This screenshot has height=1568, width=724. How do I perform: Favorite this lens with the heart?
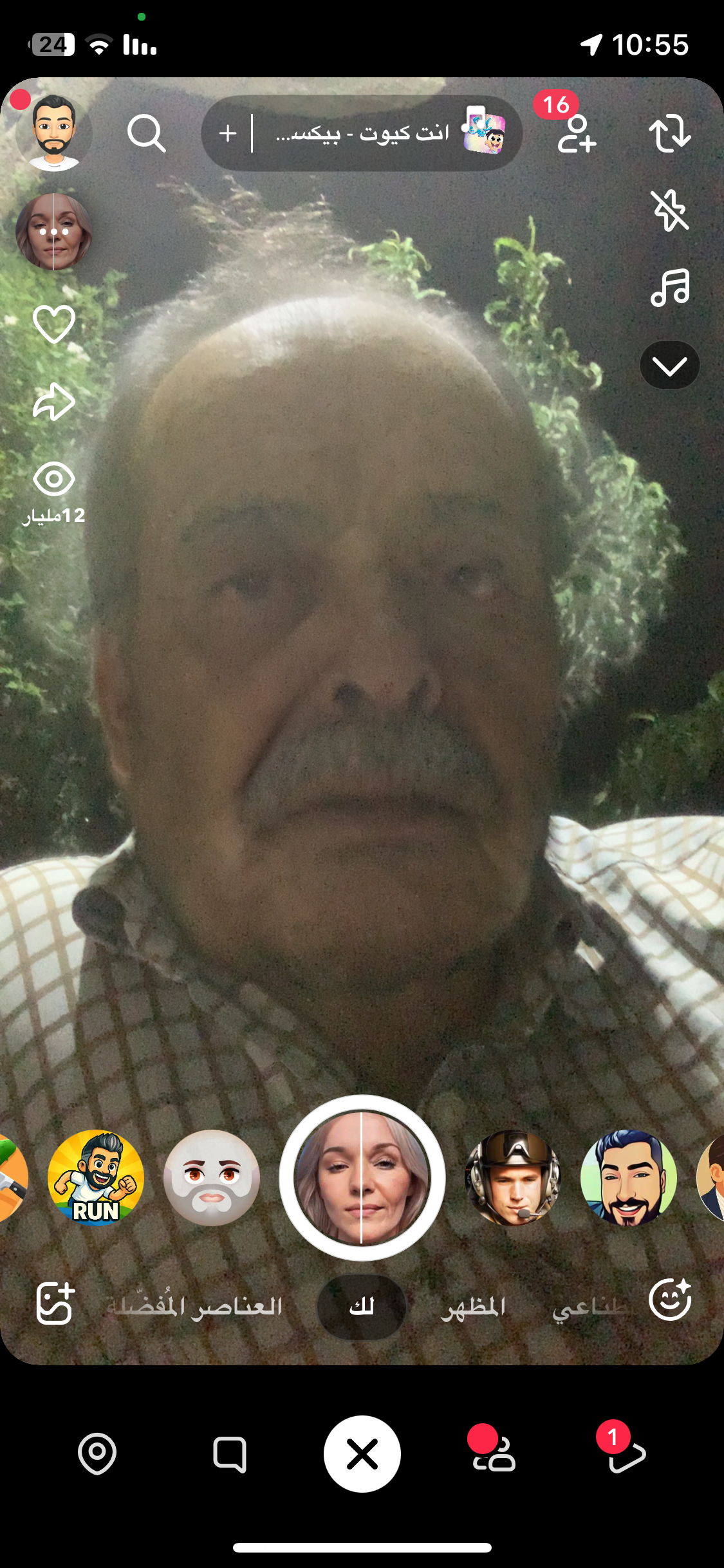(x=54, y=324)
